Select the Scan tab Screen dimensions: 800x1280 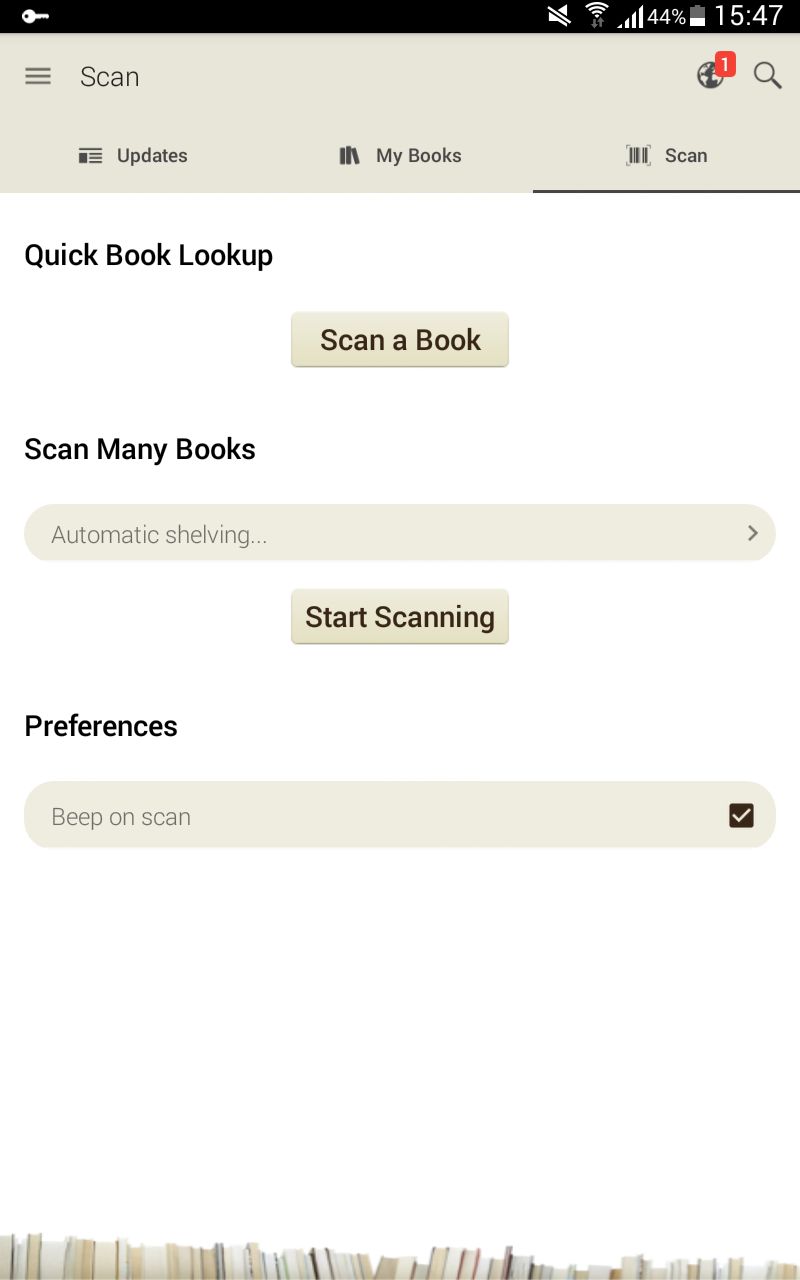point(666,156)
